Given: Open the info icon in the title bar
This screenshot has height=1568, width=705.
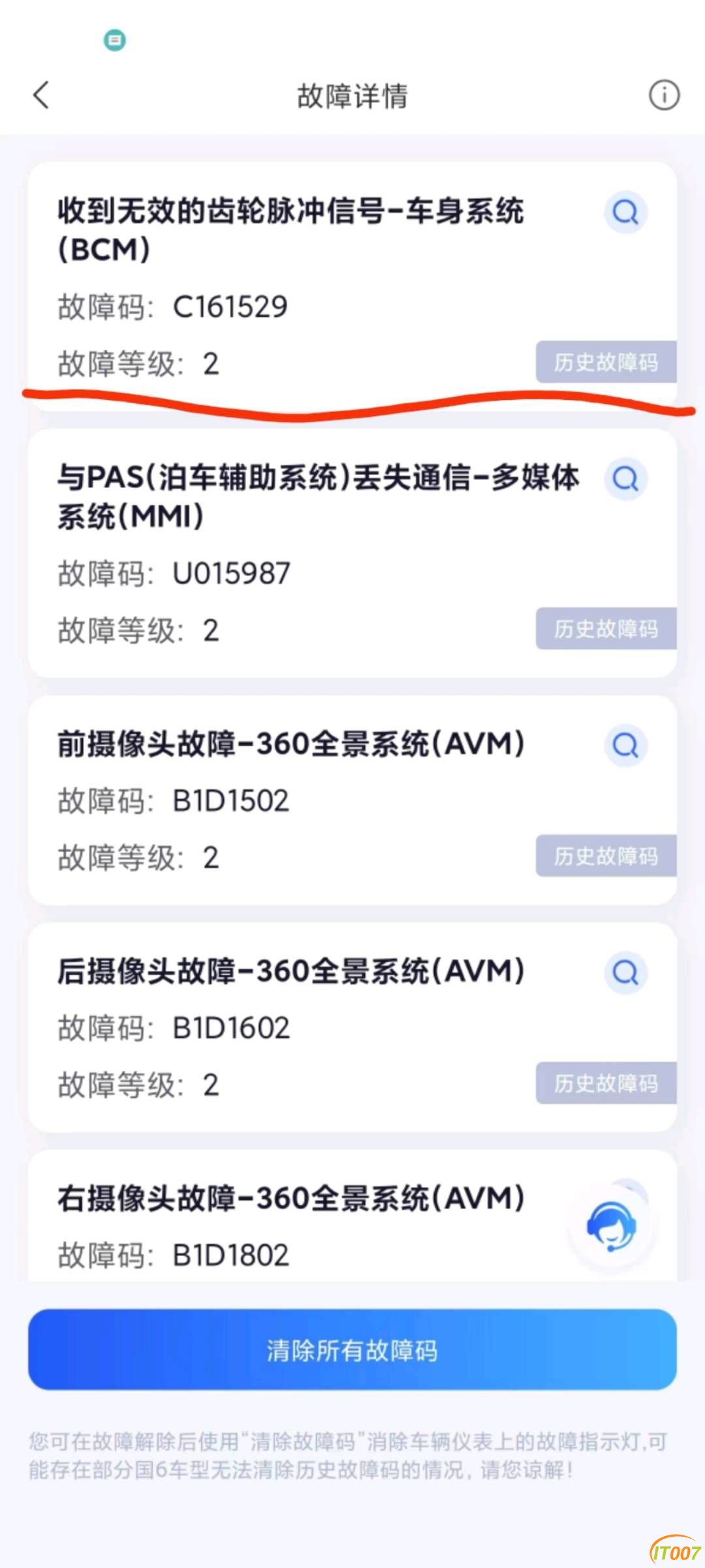Looking at the screenshot, I should [664, 95].
